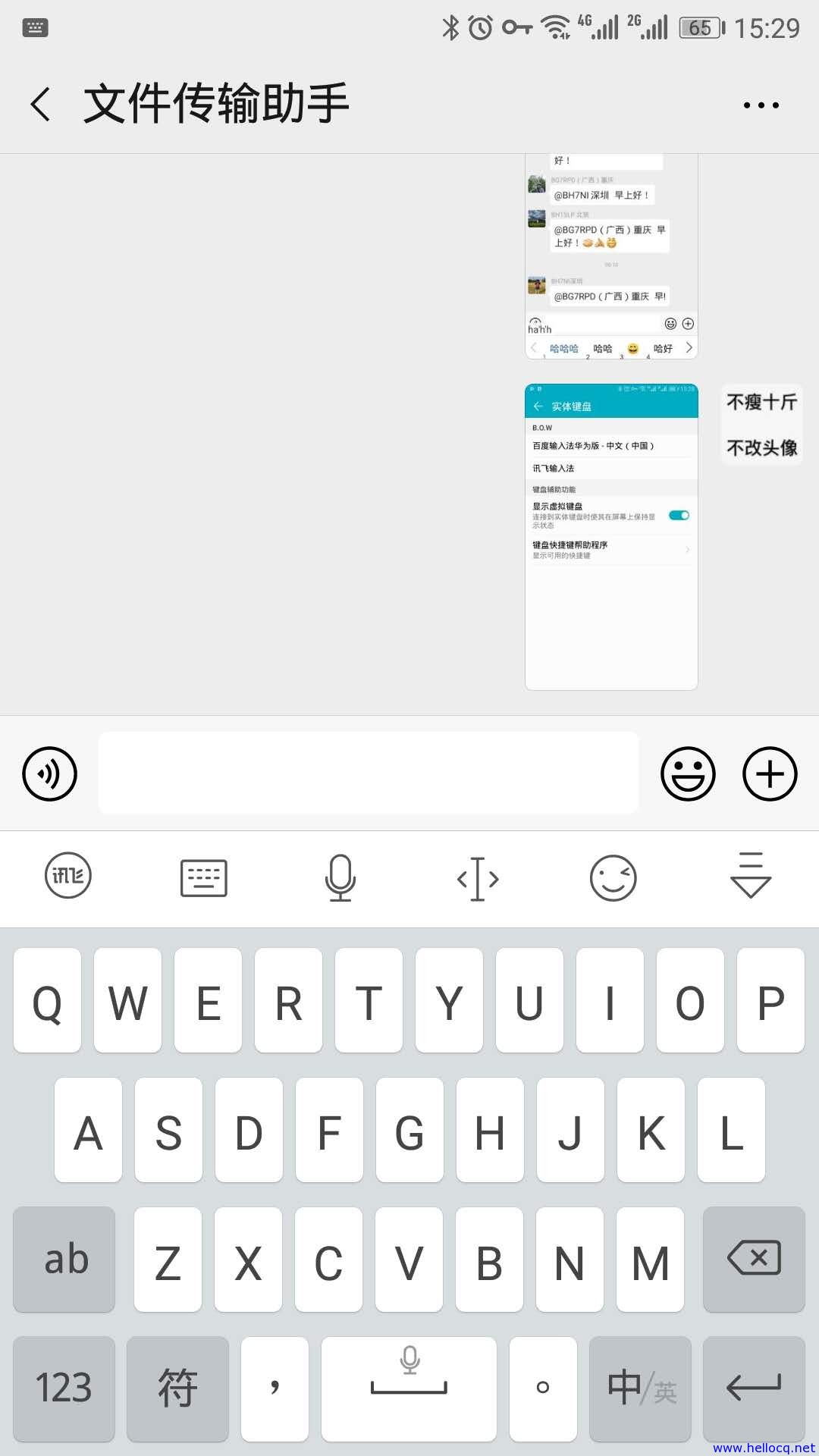Open the 实体键盘 settings screenshot image
This screenshot has width=819, height=1456.
pos(611,537)
